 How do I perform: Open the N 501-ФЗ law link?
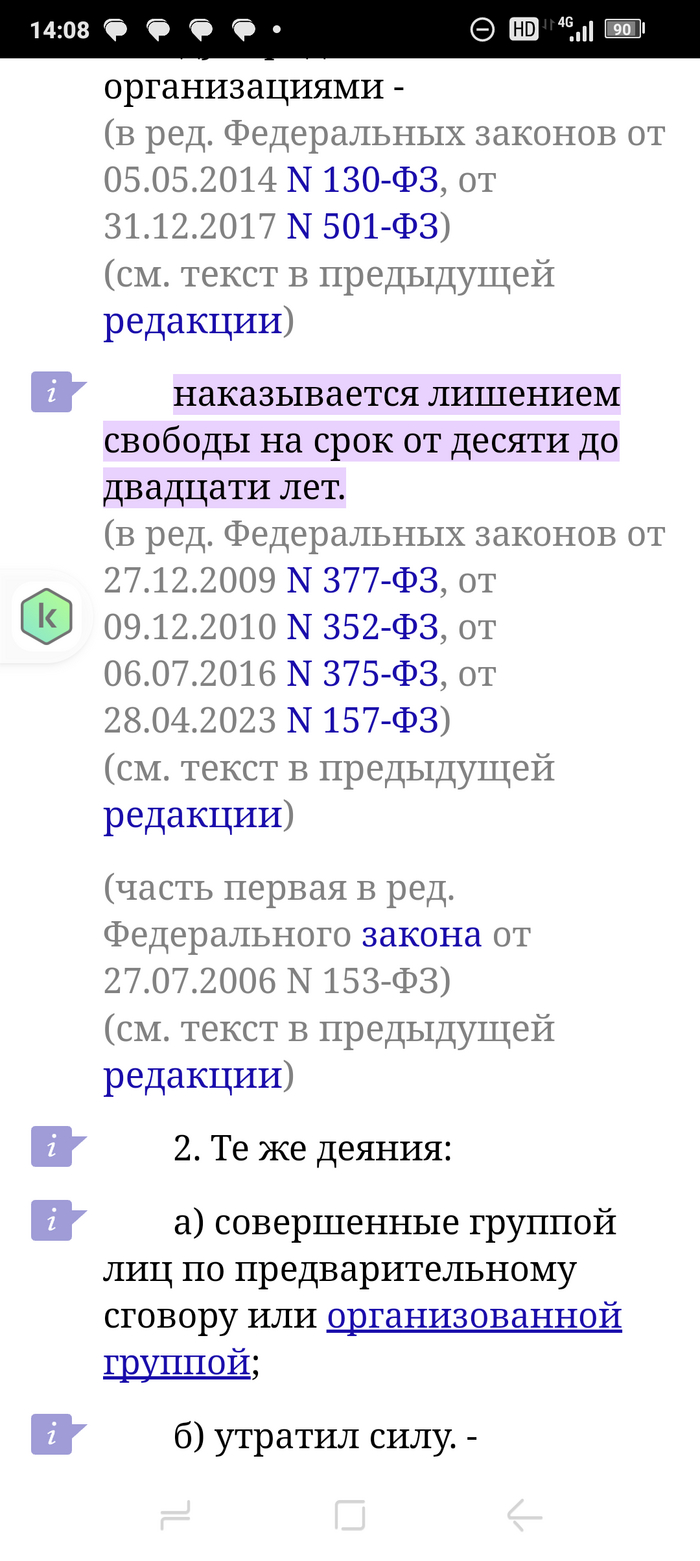[x=362, y=227]
